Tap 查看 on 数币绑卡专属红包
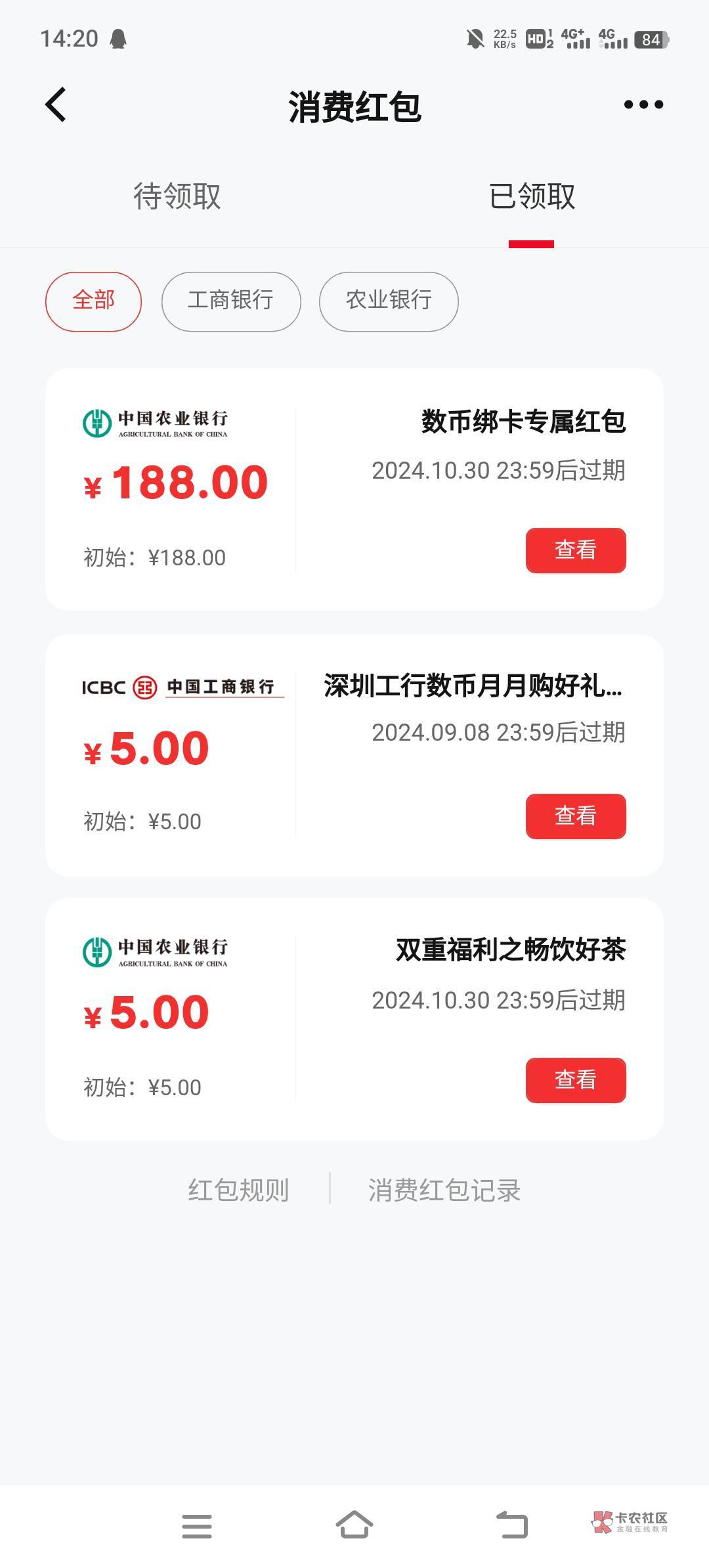 tap(576, 550)
